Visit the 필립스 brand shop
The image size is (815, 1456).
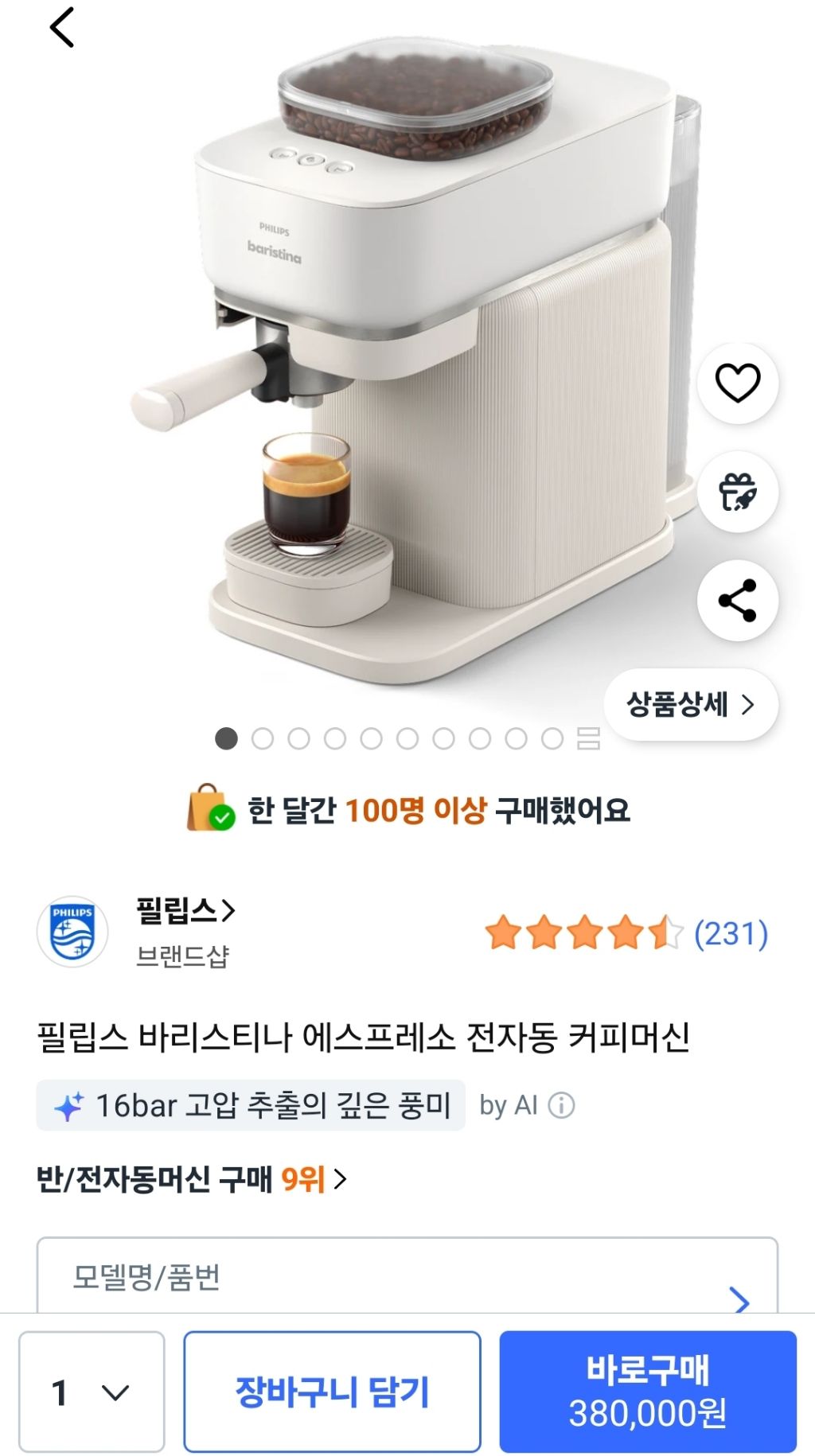click(x=185, y=911)
